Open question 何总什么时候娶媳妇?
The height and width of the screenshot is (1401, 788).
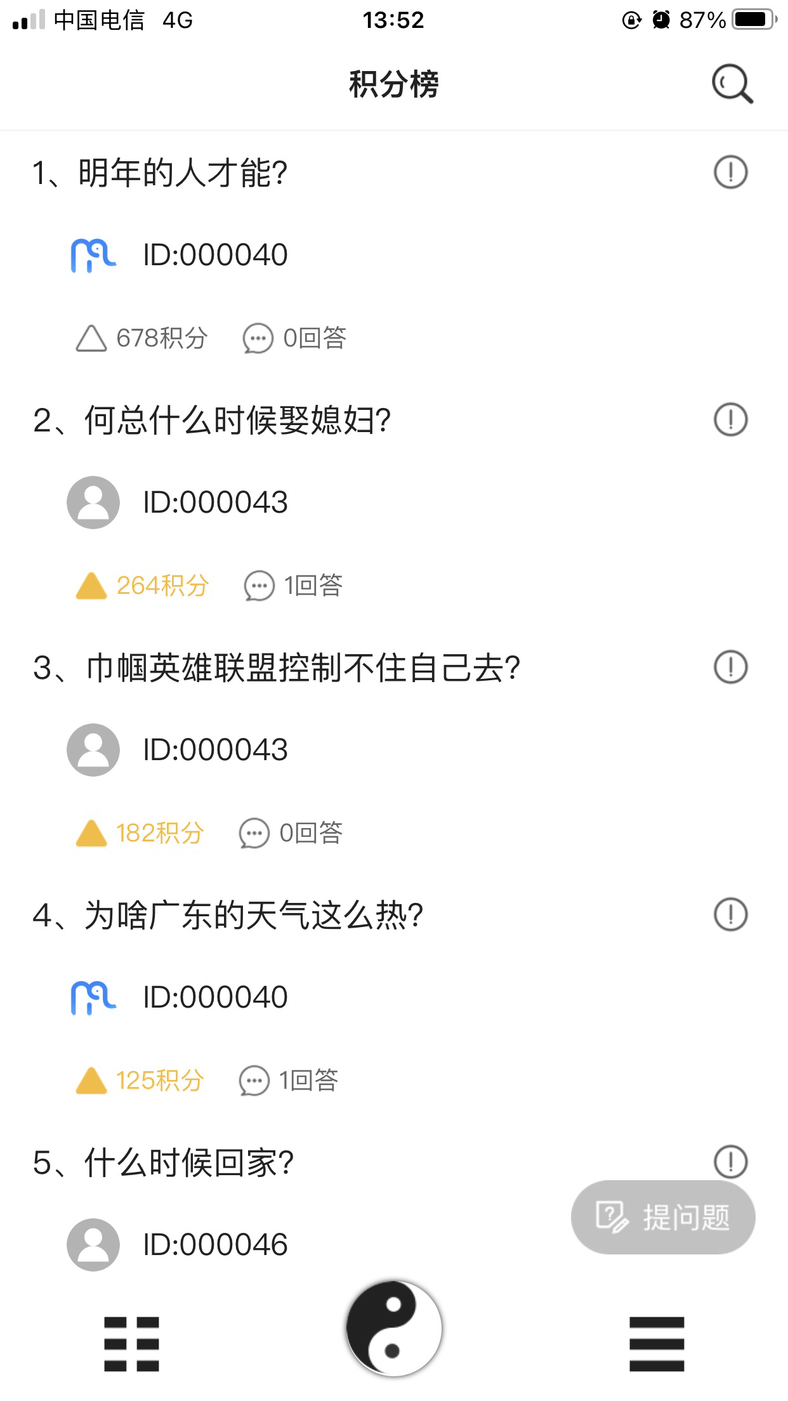[x=212, y=420]
